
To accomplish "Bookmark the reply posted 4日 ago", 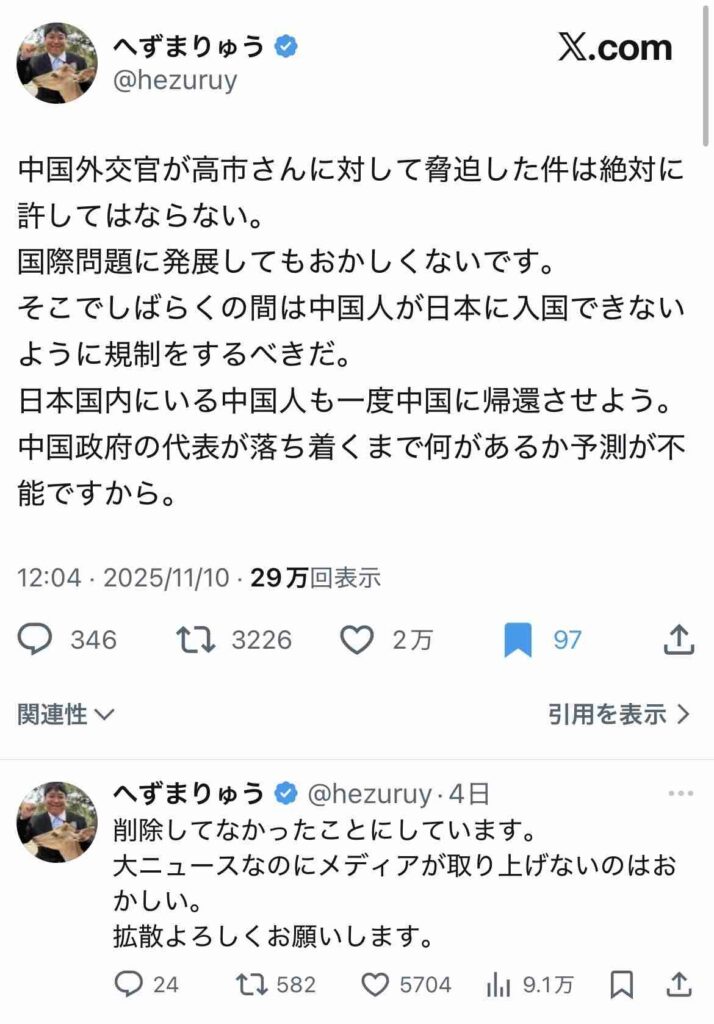I will [622, 985].
